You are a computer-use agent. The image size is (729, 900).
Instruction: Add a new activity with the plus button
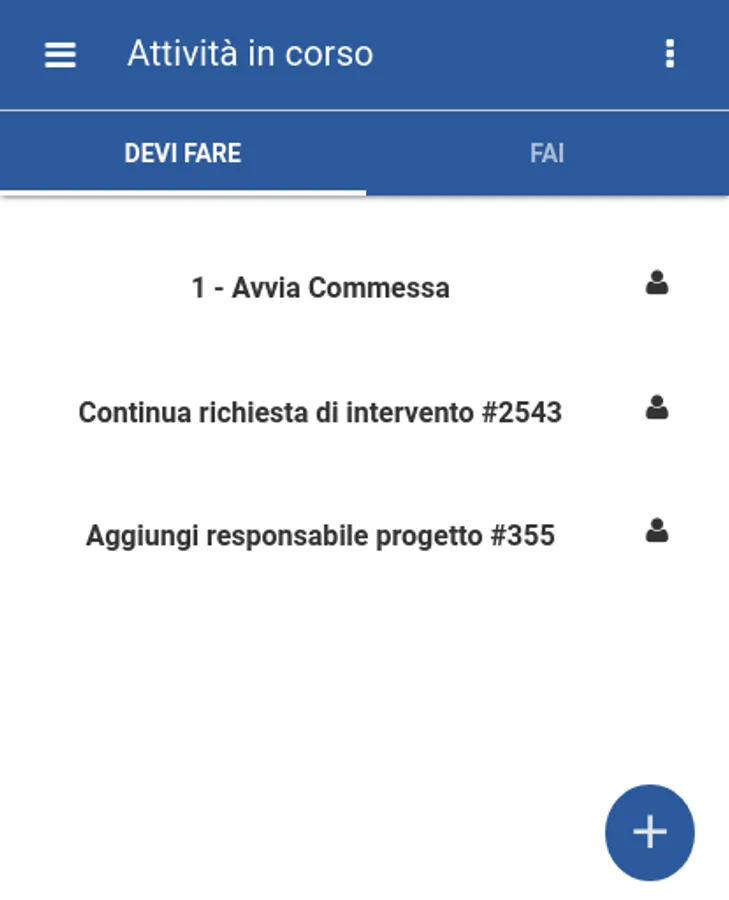tap(649, 832)
